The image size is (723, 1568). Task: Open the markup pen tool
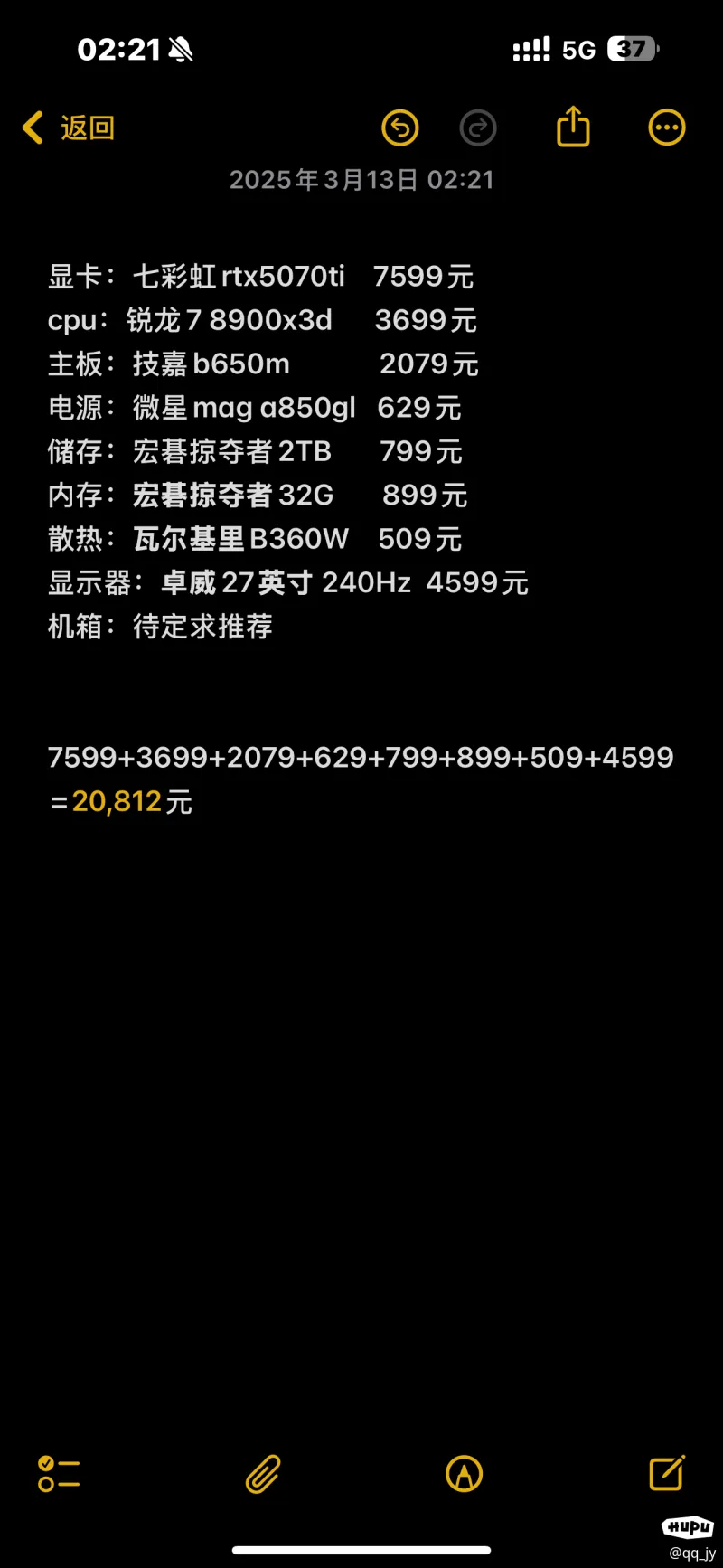click(x=464, y=1473)
